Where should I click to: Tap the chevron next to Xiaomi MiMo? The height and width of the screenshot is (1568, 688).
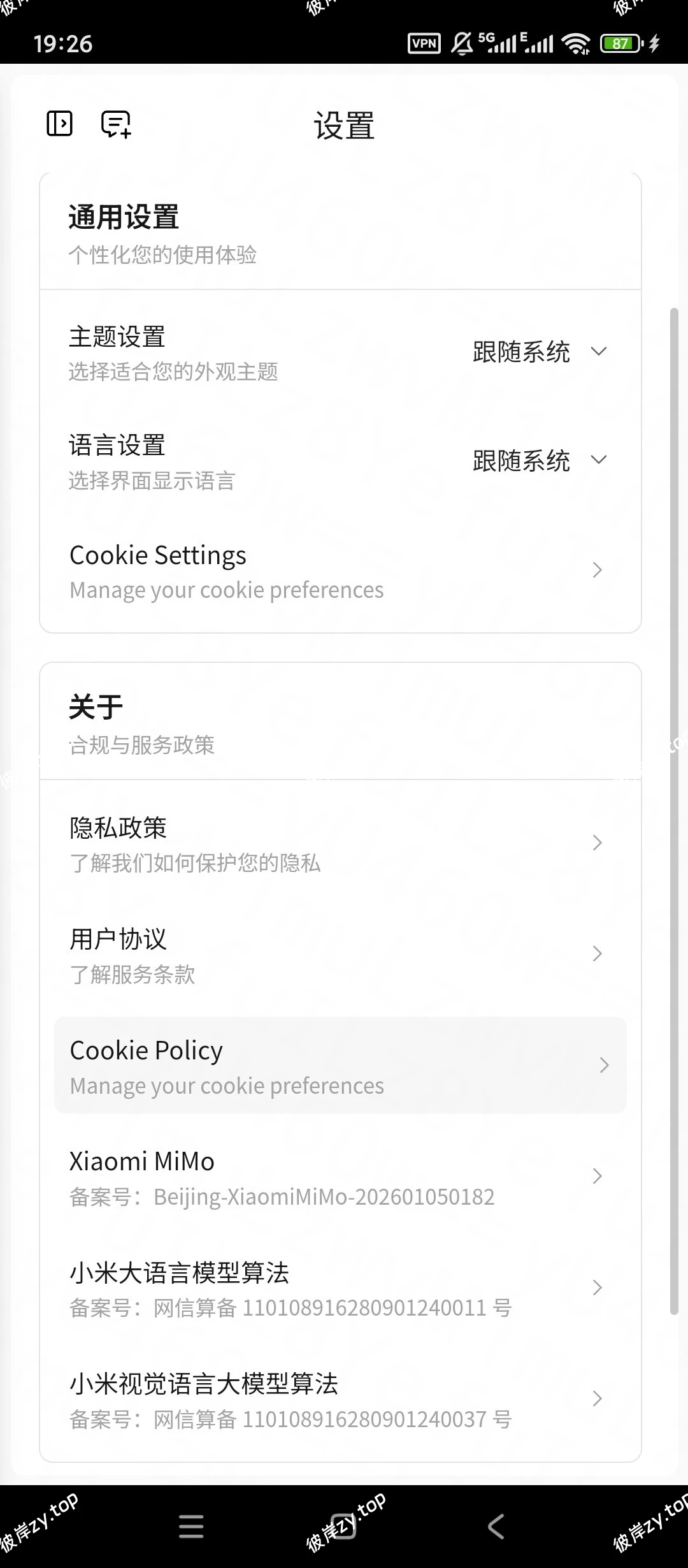click(x=597, y=1176)
